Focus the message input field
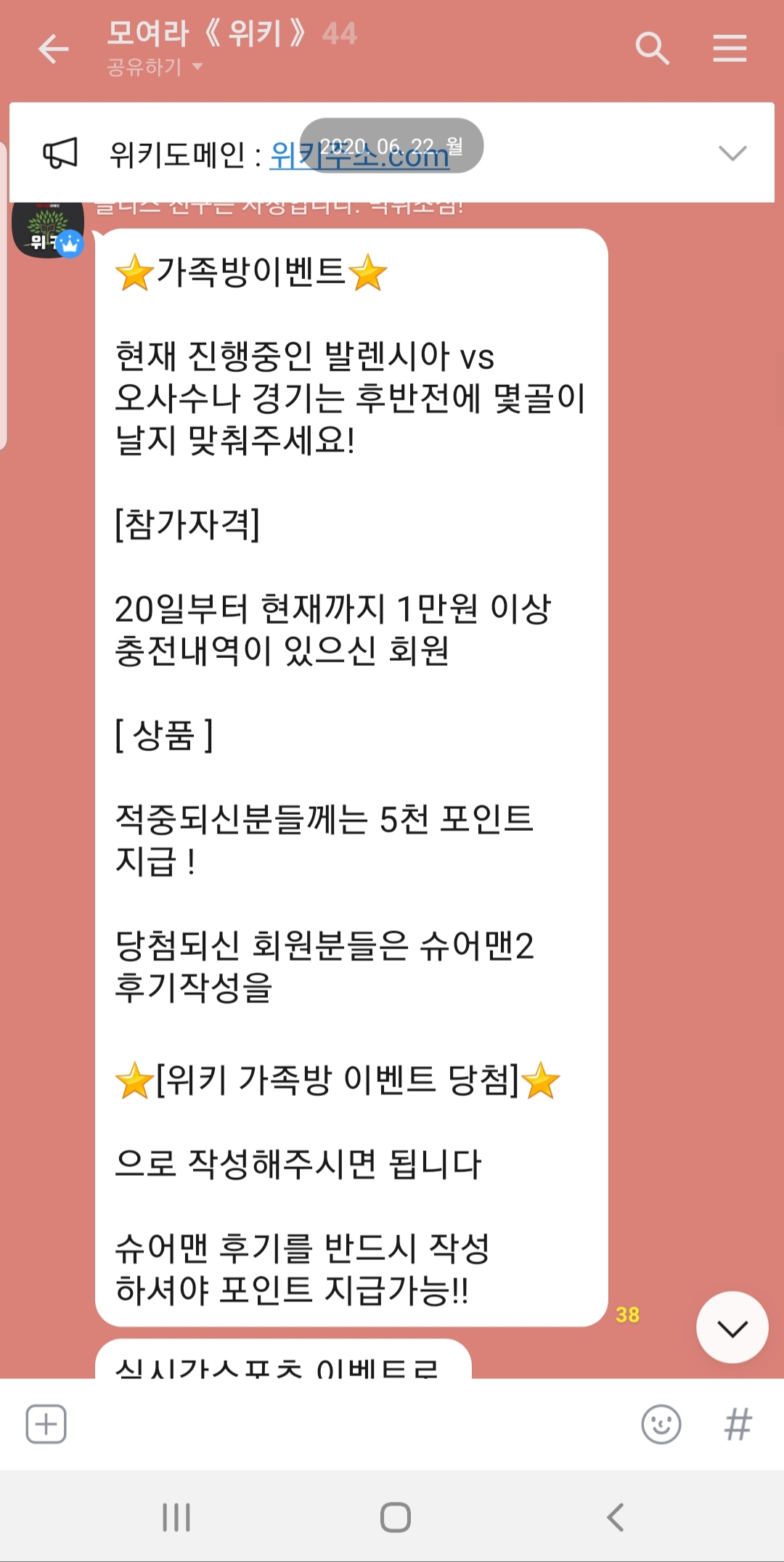 pos(348,1424)
